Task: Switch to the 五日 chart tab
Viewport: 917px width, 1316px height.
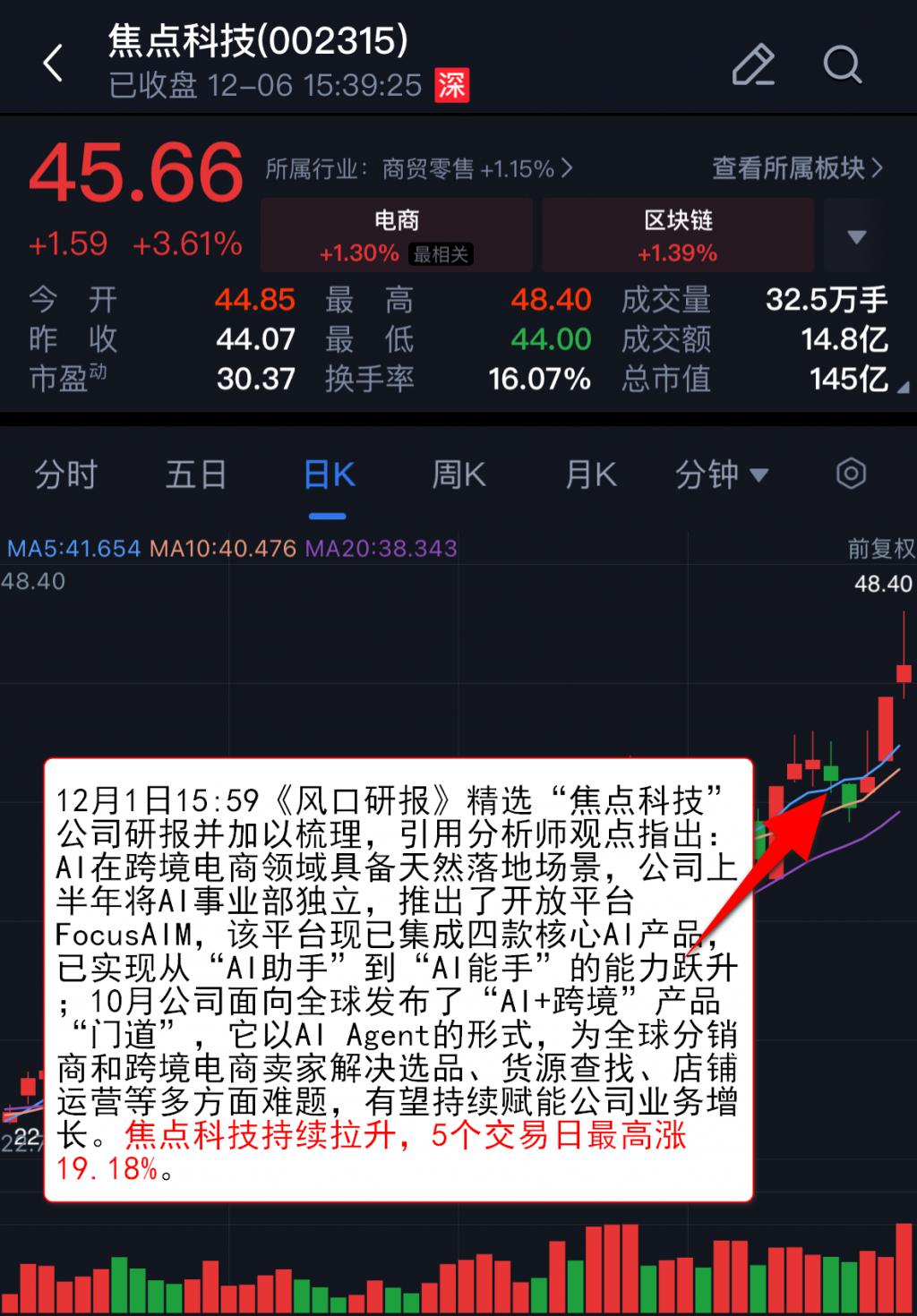Action: tap(196, 474)
